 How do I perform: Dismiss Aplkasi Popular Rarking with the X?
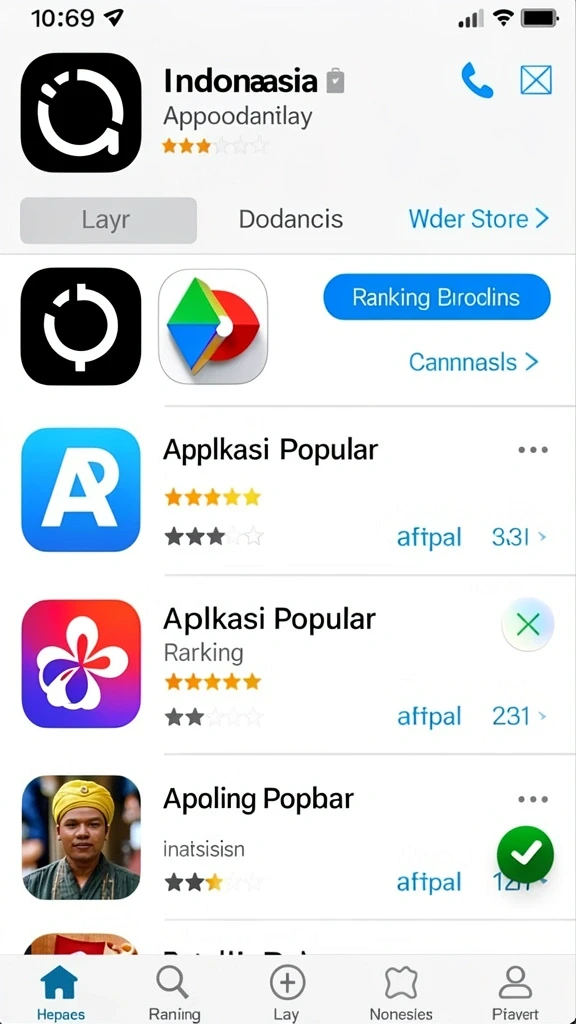528,625
